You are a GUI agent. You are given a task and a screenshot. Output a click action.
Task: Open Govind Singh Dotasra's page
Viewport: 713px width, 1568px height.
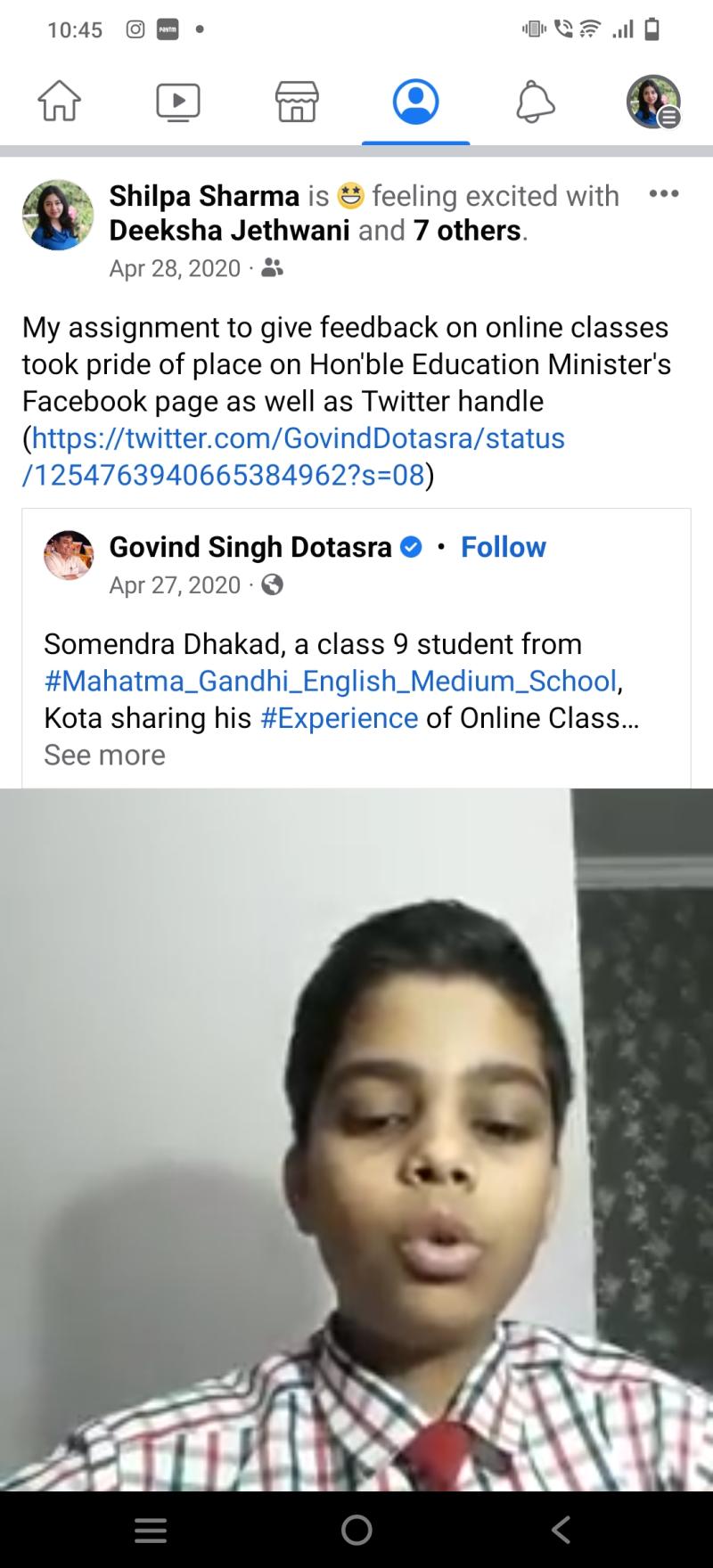click(250, 546)
